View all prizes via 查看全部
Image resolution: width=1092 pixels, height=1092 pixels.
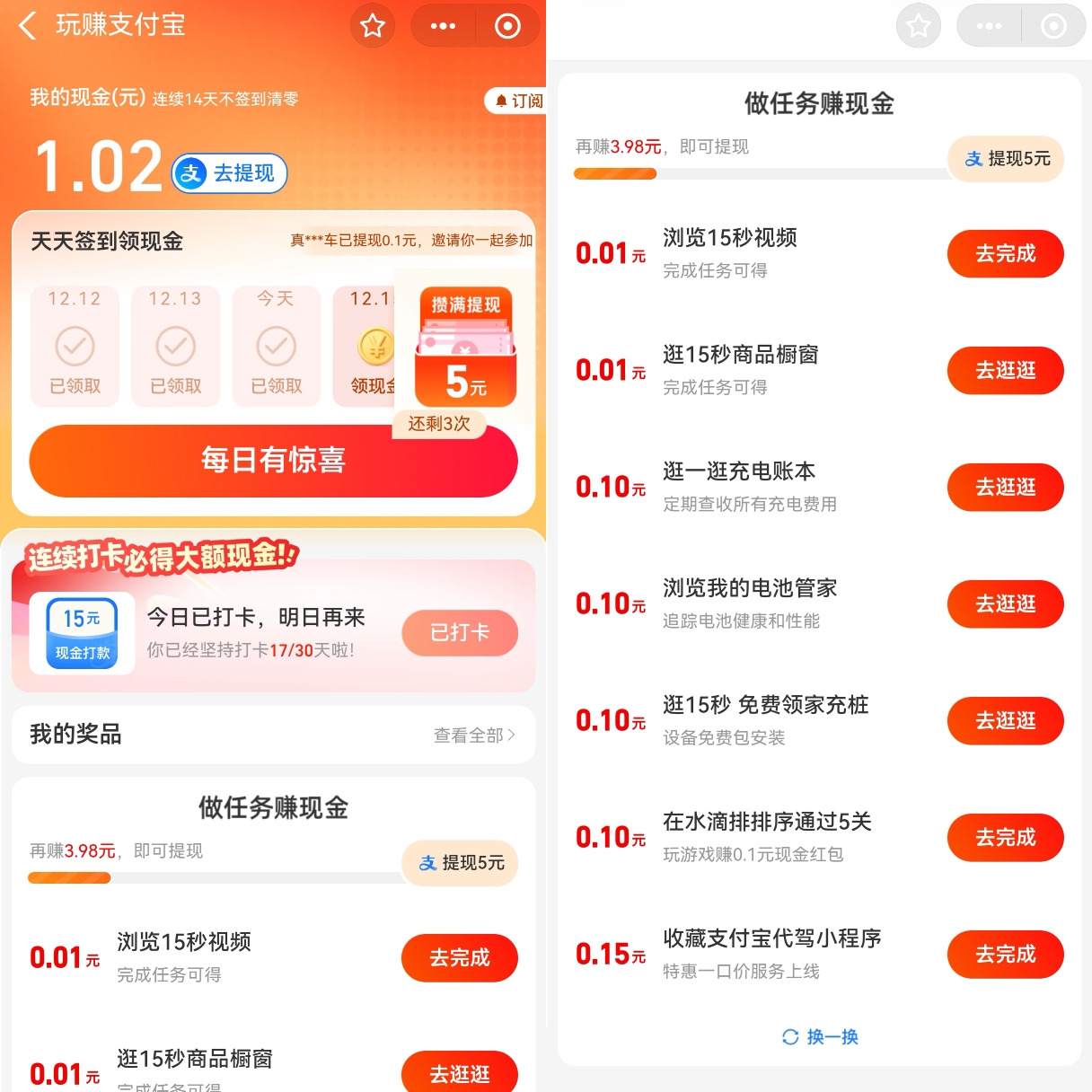pyautogui.click(x=474, y=735)
